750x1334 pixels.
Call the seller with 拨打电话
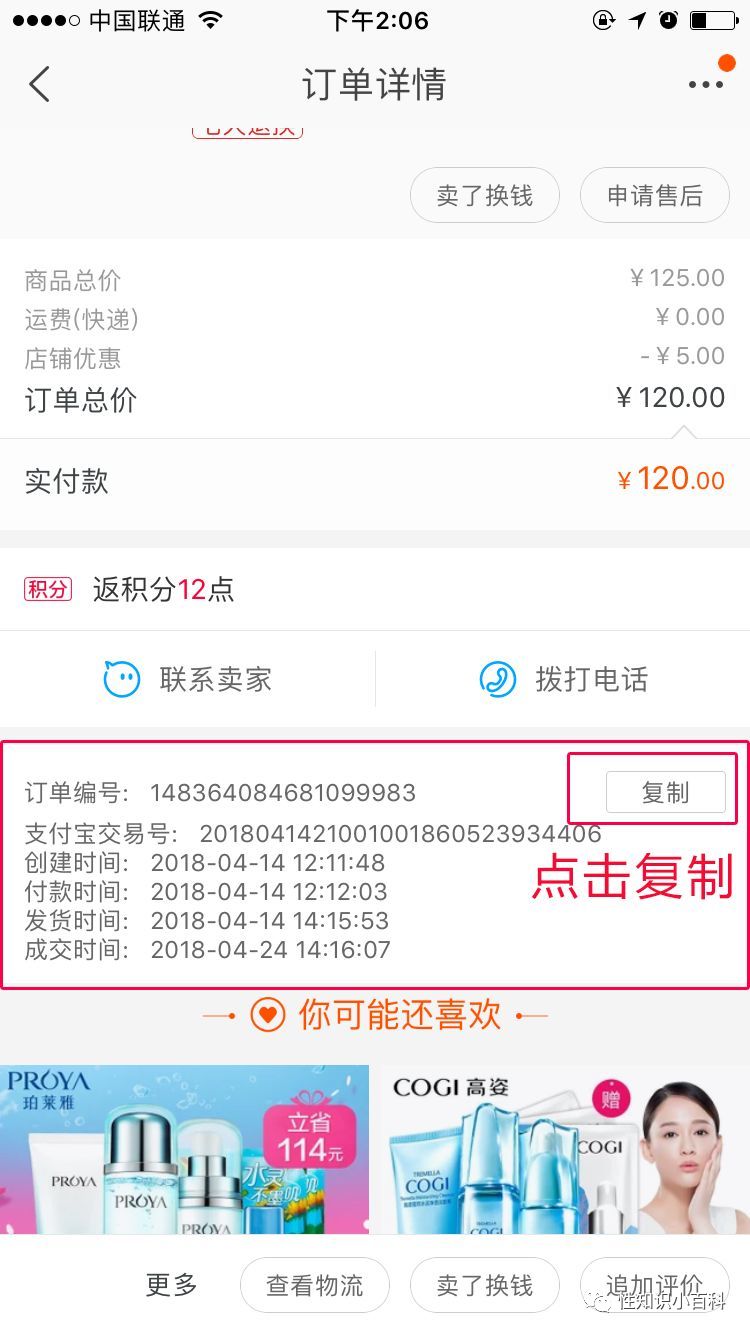[x=564, y=680]
